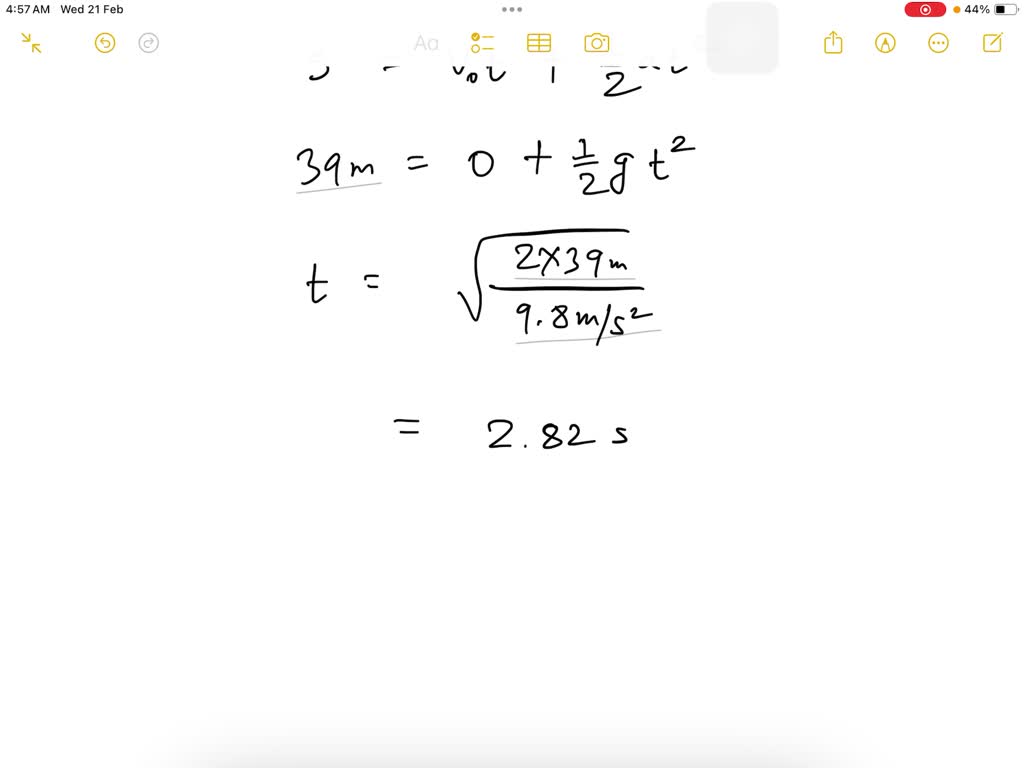1024x768 pixels.
Task: Share this note
Action: click(833, 43)
